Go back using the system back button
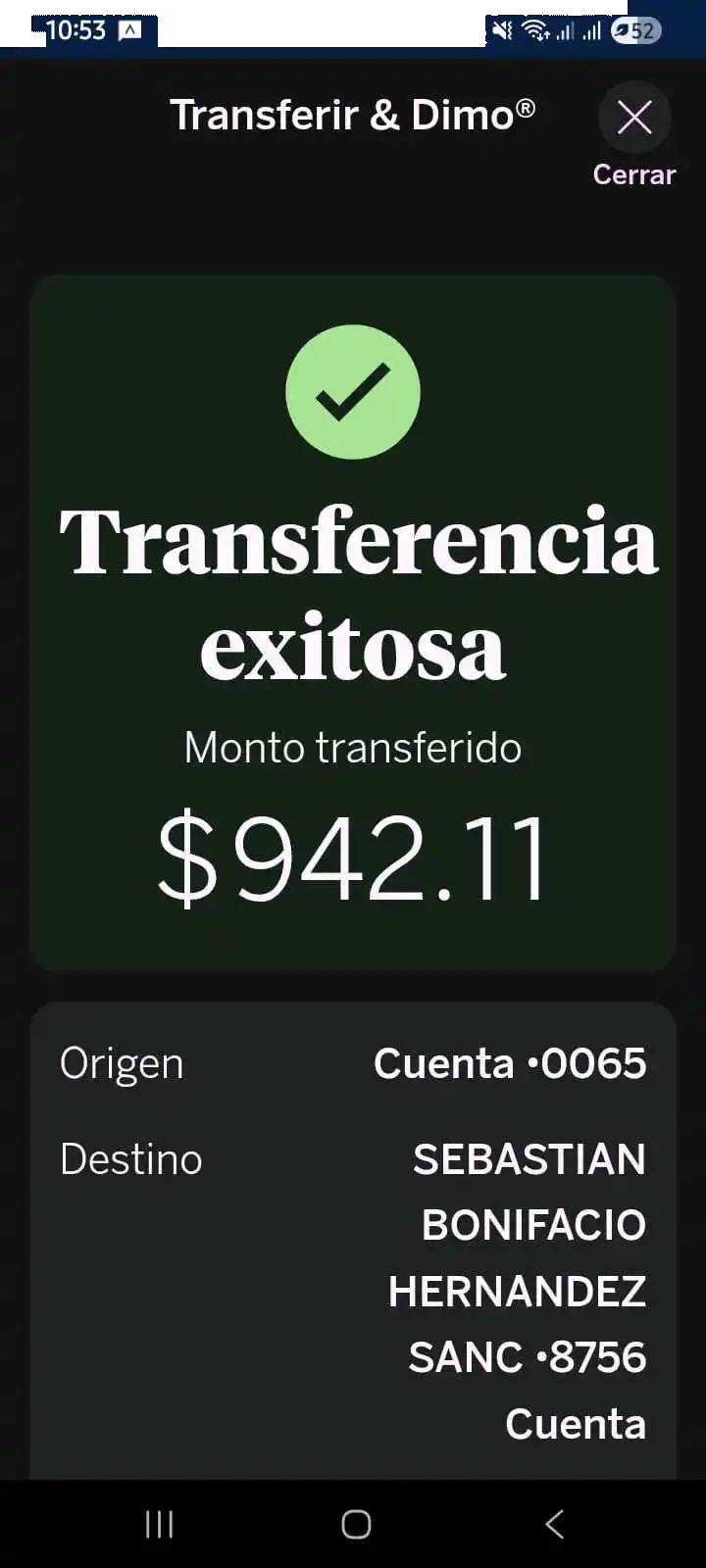Image resolution: width=706 pixels, height=1568 pixels. coord(554,1524)
